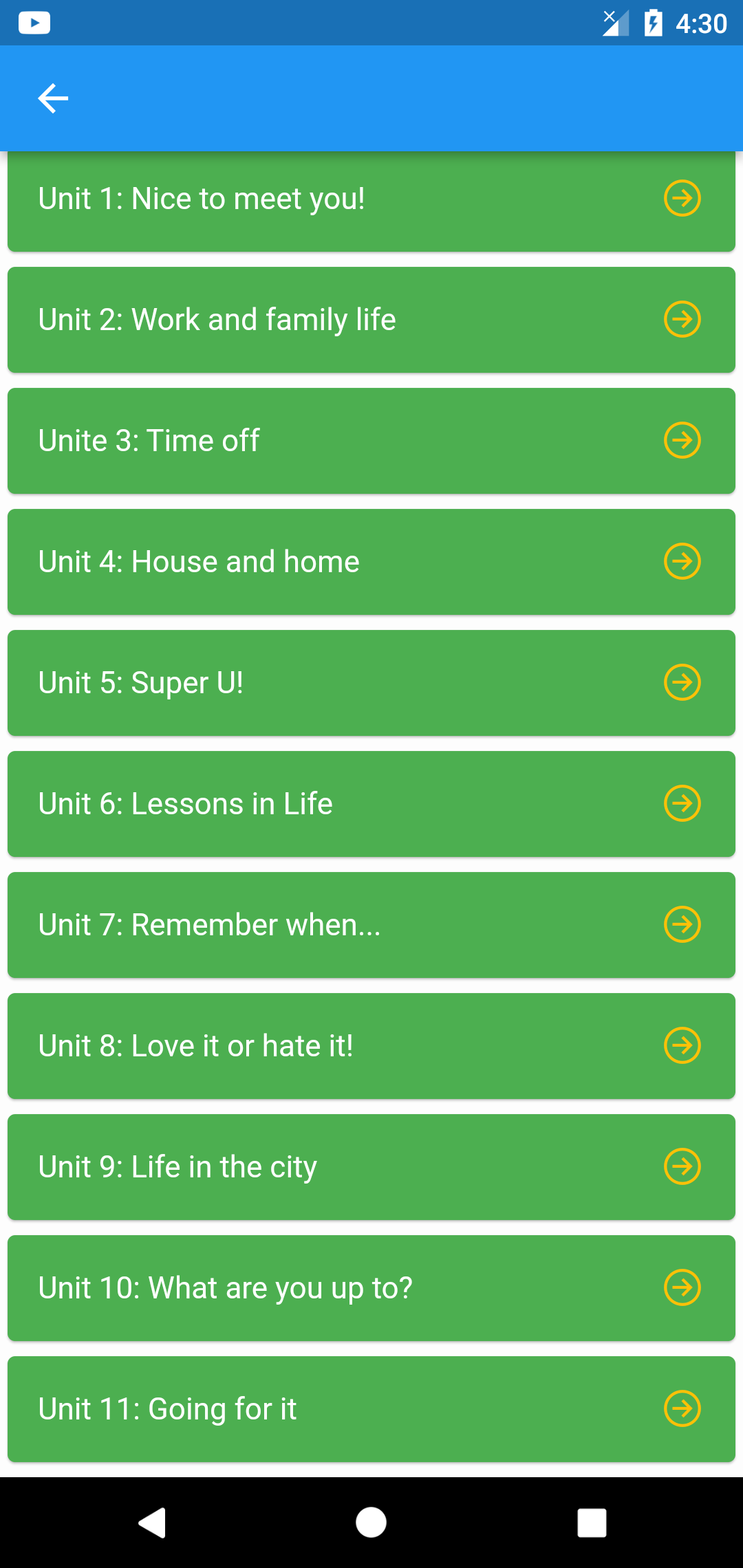
Task: Tap the back arrow in the app bar
Action: point(53,98)
